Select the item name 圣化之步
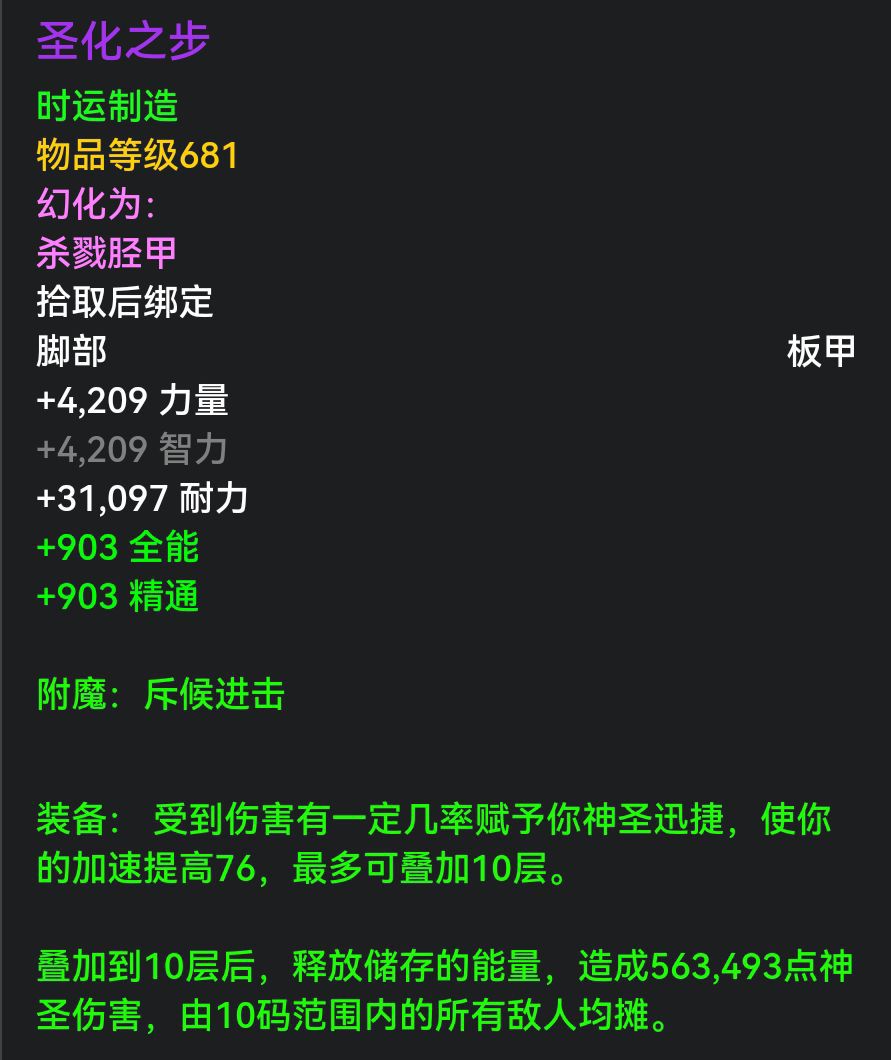The width and height of the screenshot is (891, 1060). coord(120,42)
